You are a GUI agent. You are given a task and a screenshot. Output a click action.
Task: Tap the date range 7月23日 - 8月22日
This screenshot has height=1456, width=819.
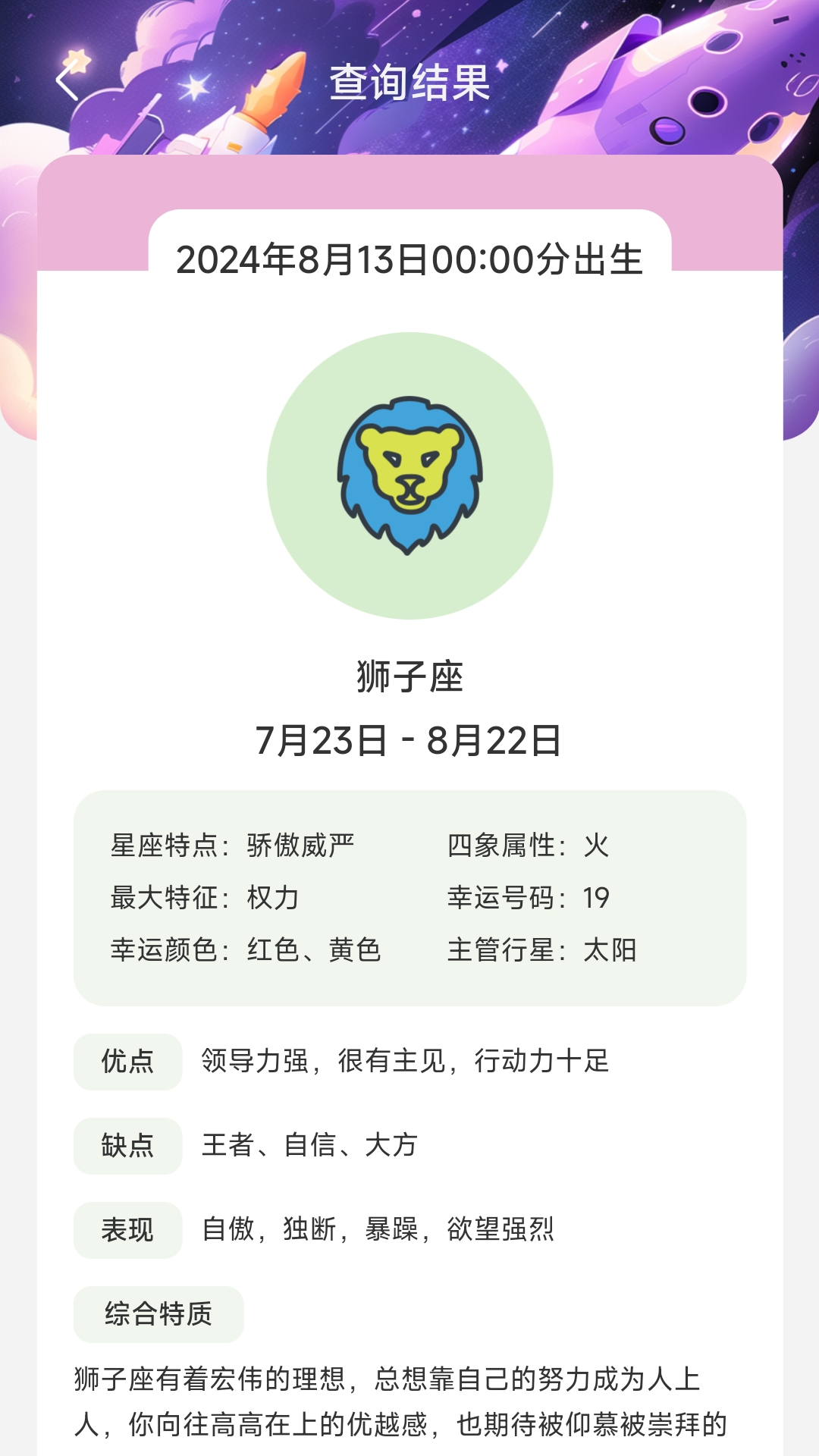click(x=409, y=738)
